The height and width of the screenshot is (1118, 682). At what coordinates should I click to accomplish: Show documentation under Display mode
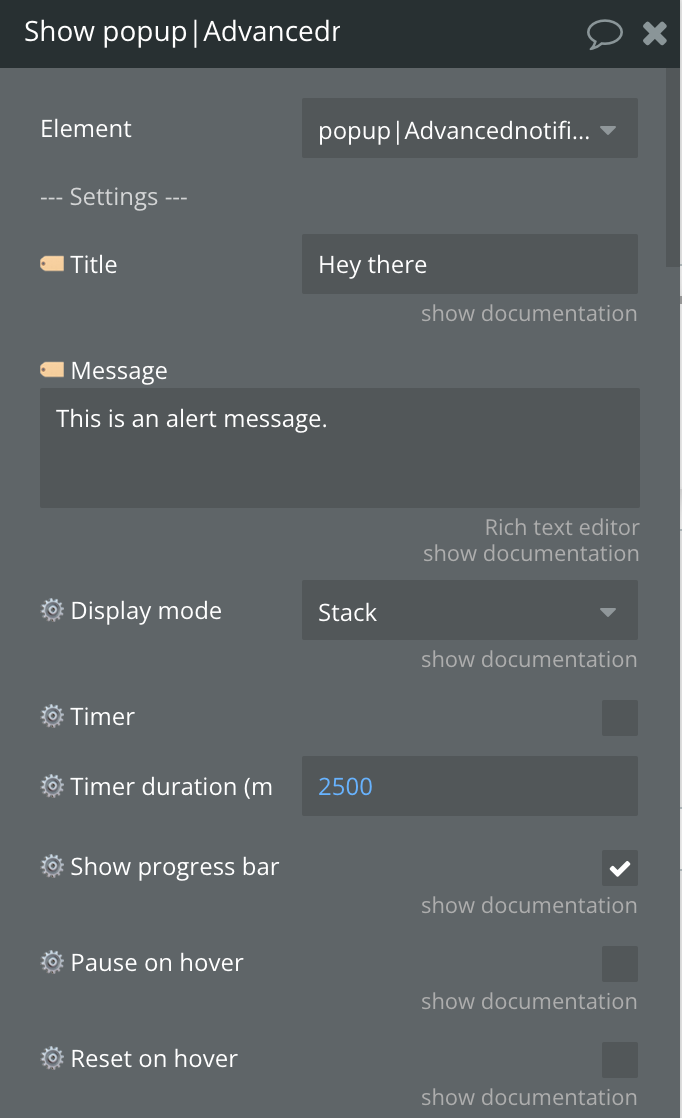[x=528, y=660]
